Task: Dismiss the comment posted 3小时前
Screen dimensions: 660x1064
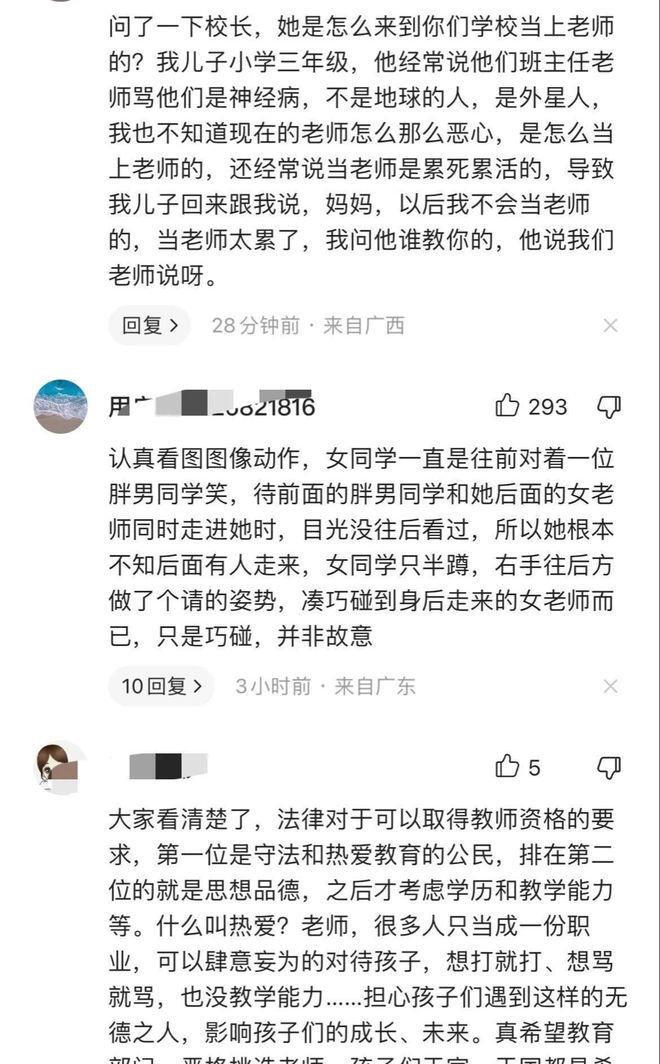Action: tap(610, 686)
